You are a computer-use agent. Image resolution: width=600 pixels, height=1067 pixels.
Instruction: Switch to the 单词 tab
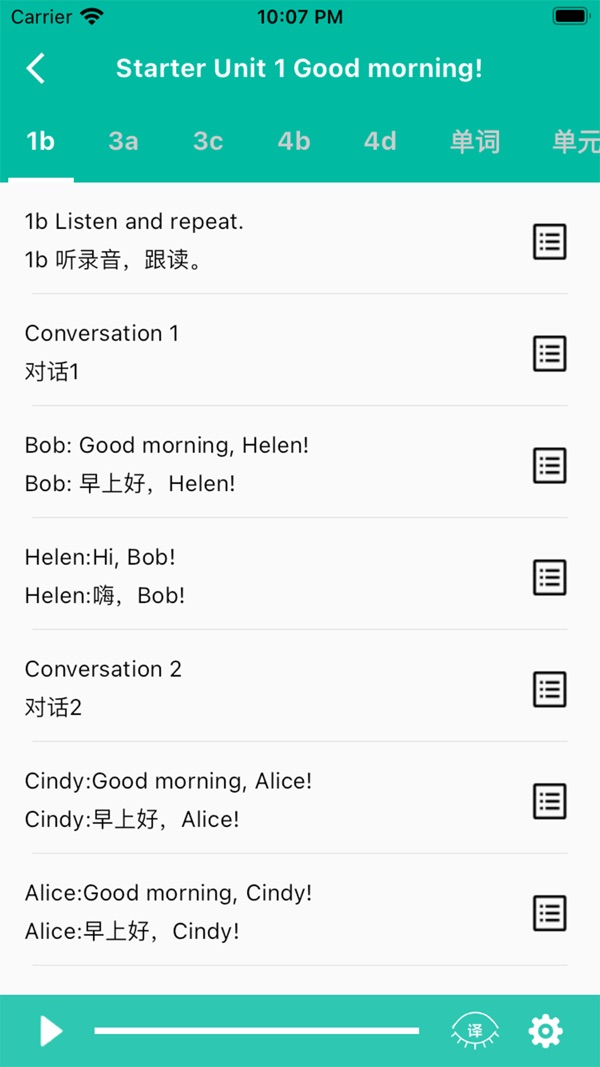[475, 142]
